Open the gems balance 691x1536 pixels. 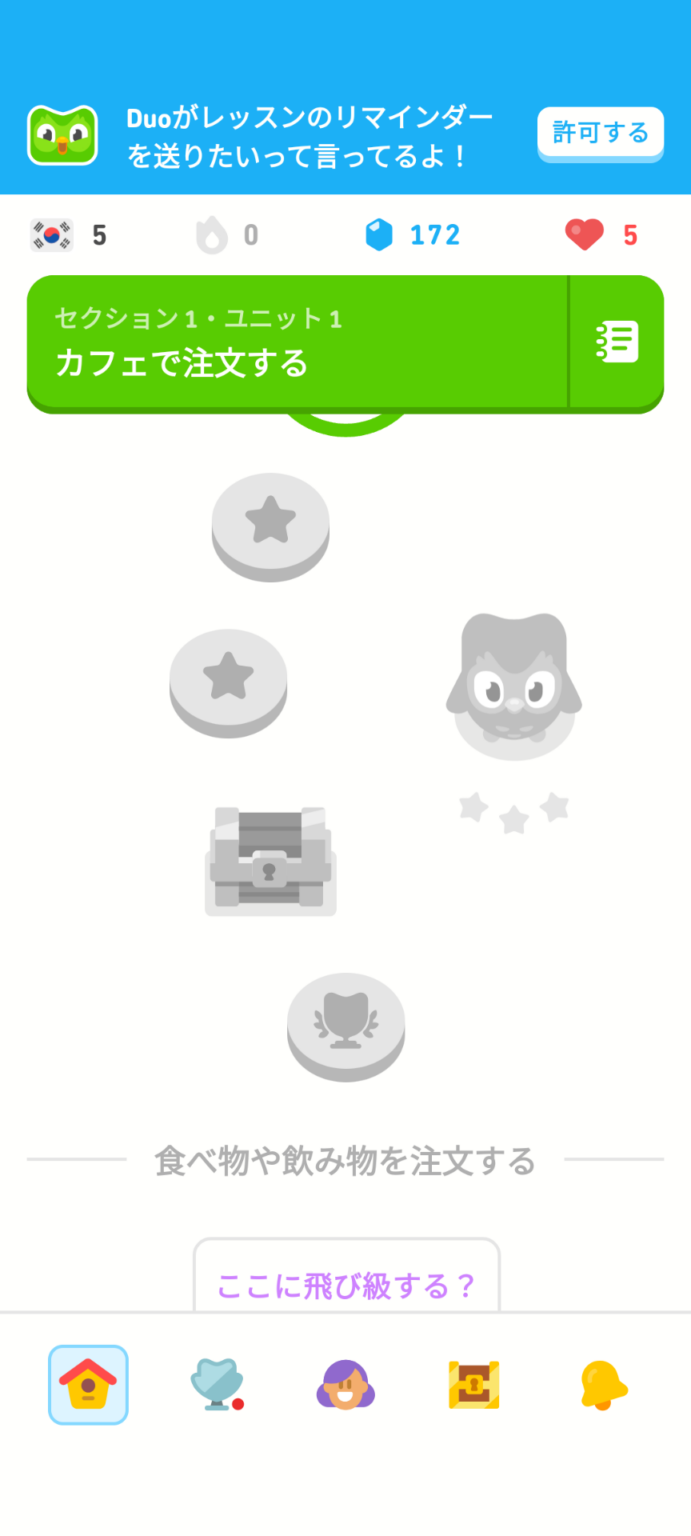click(412, 235)
